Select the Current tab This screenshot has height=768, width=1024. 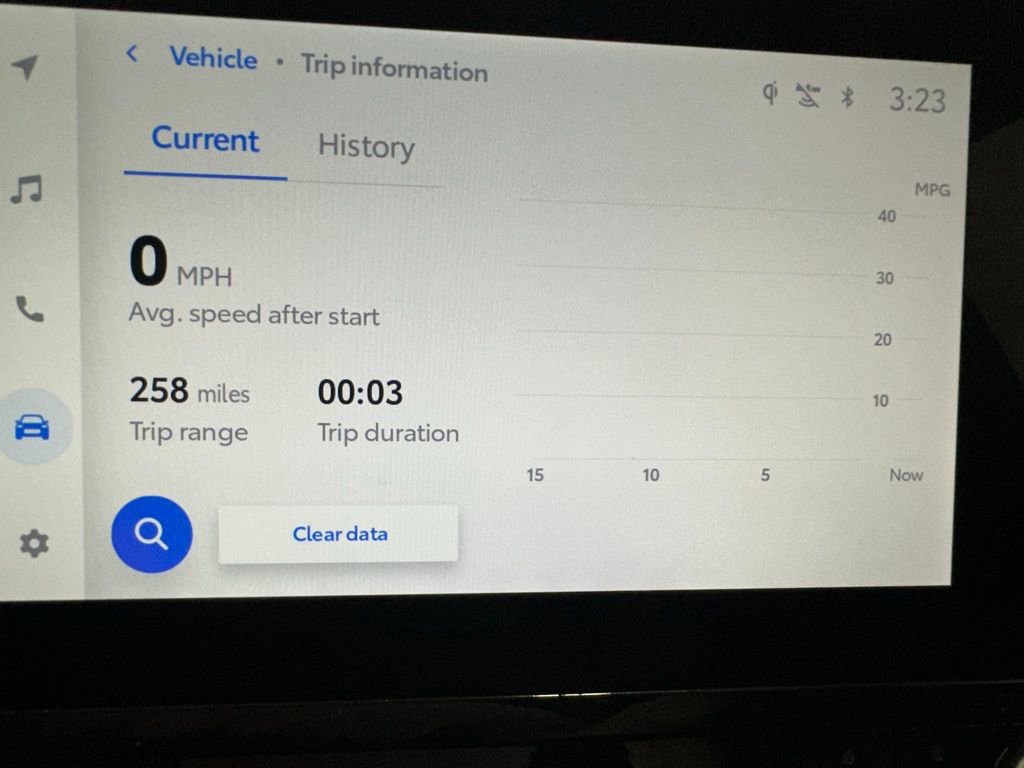(x=205, y=140)
